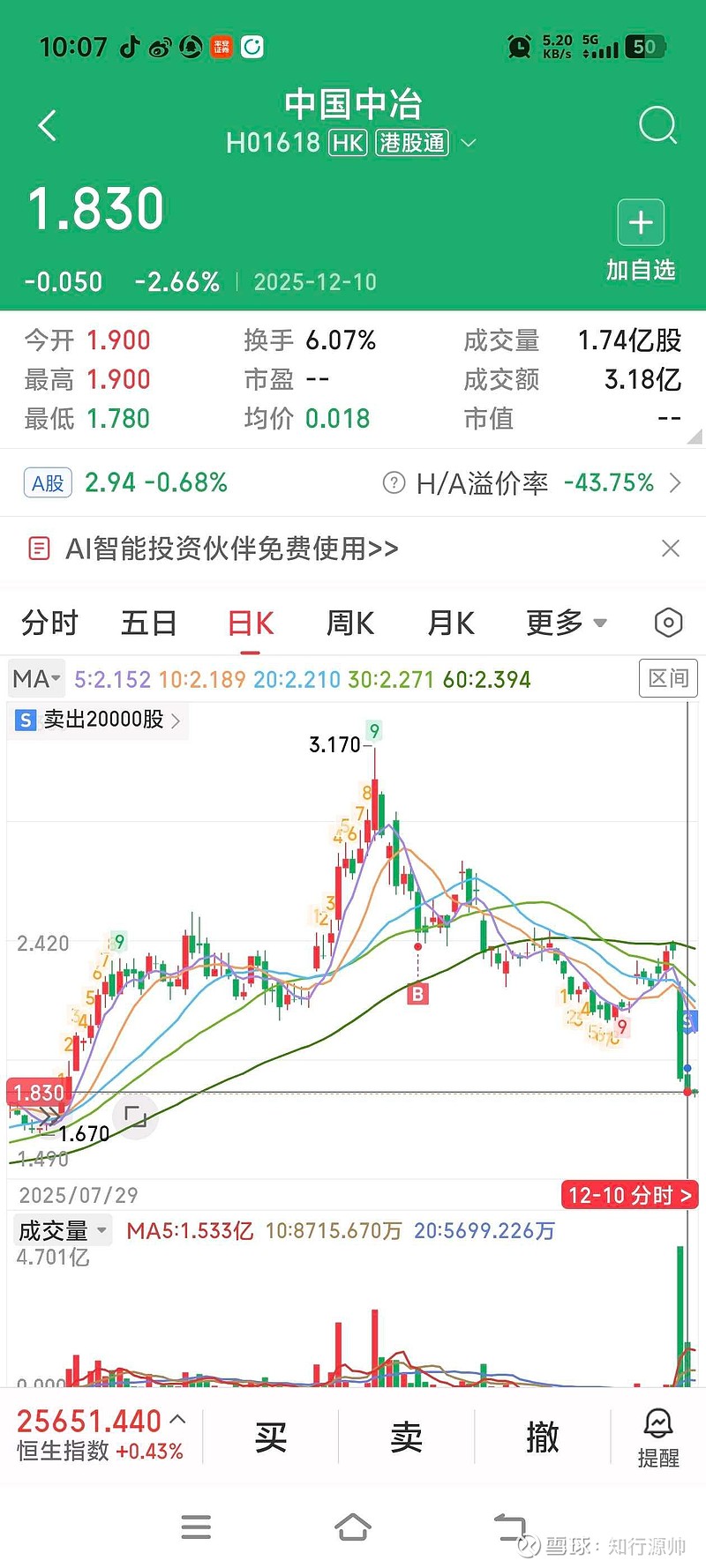Screen dimensions: 706x1568
Task: Open the AI智能投资伙伴免费使用 banner link
Action: 232,548
